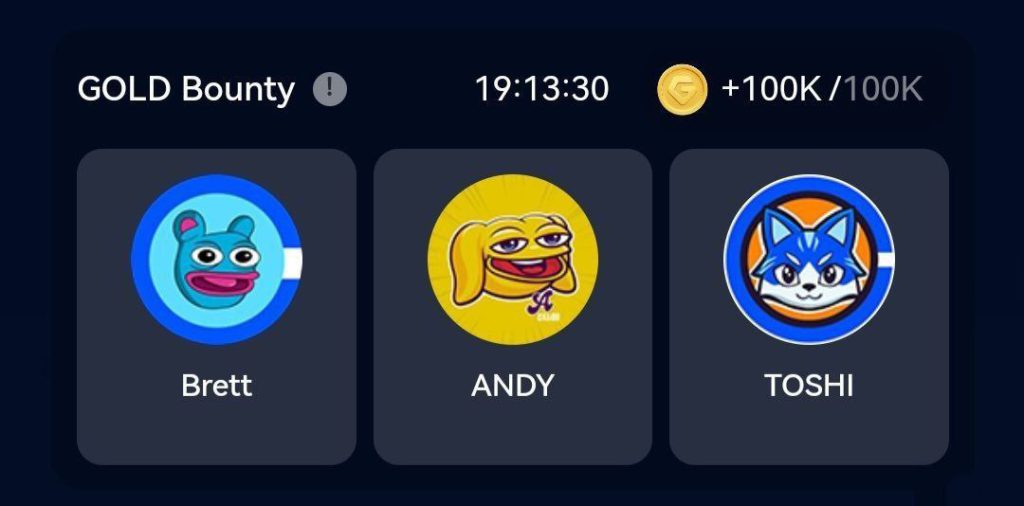The width and height of the screenshot is (1024, 506).
Task: Open the Brett token card
Action: point(217,306)
